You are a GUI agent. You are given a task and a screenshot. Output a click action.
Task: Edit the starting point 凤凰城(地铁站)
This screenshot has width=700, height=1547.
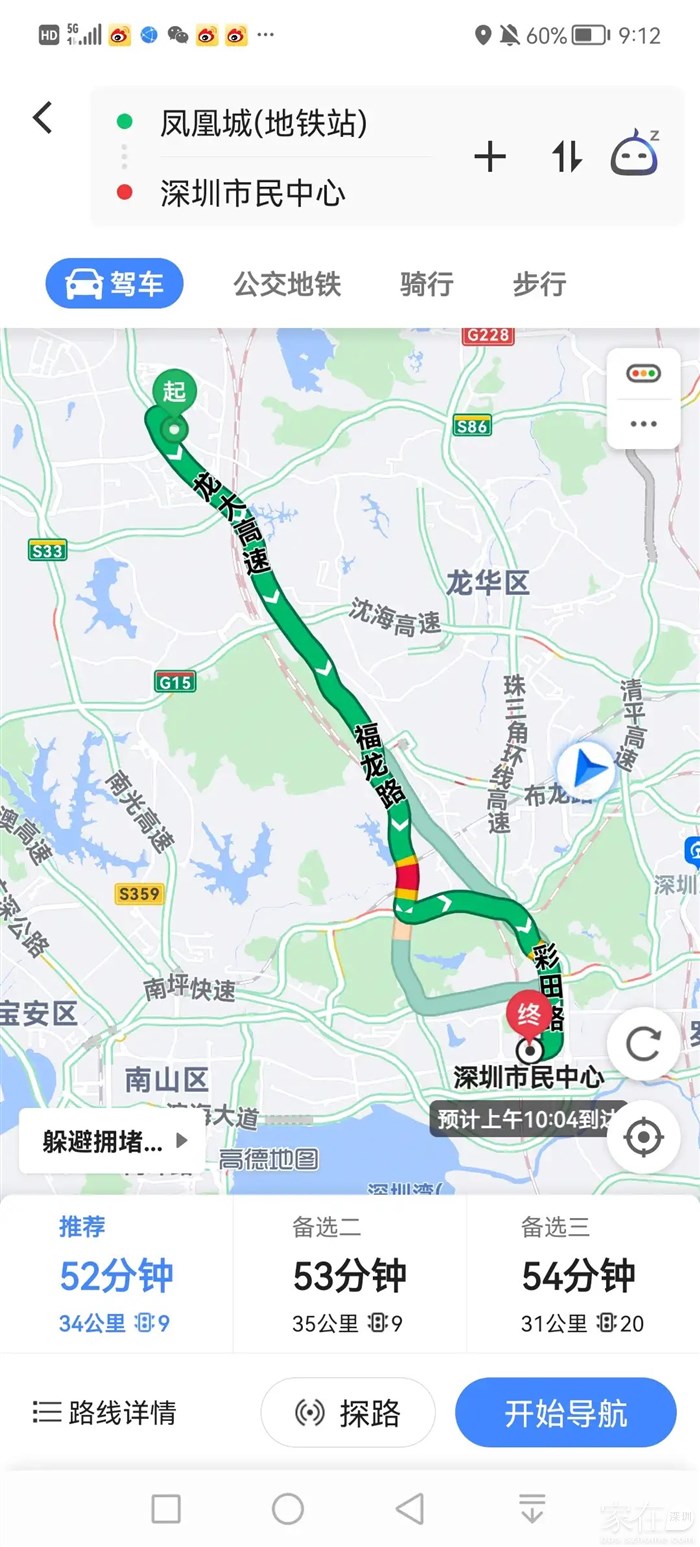[x=264, y=123]
